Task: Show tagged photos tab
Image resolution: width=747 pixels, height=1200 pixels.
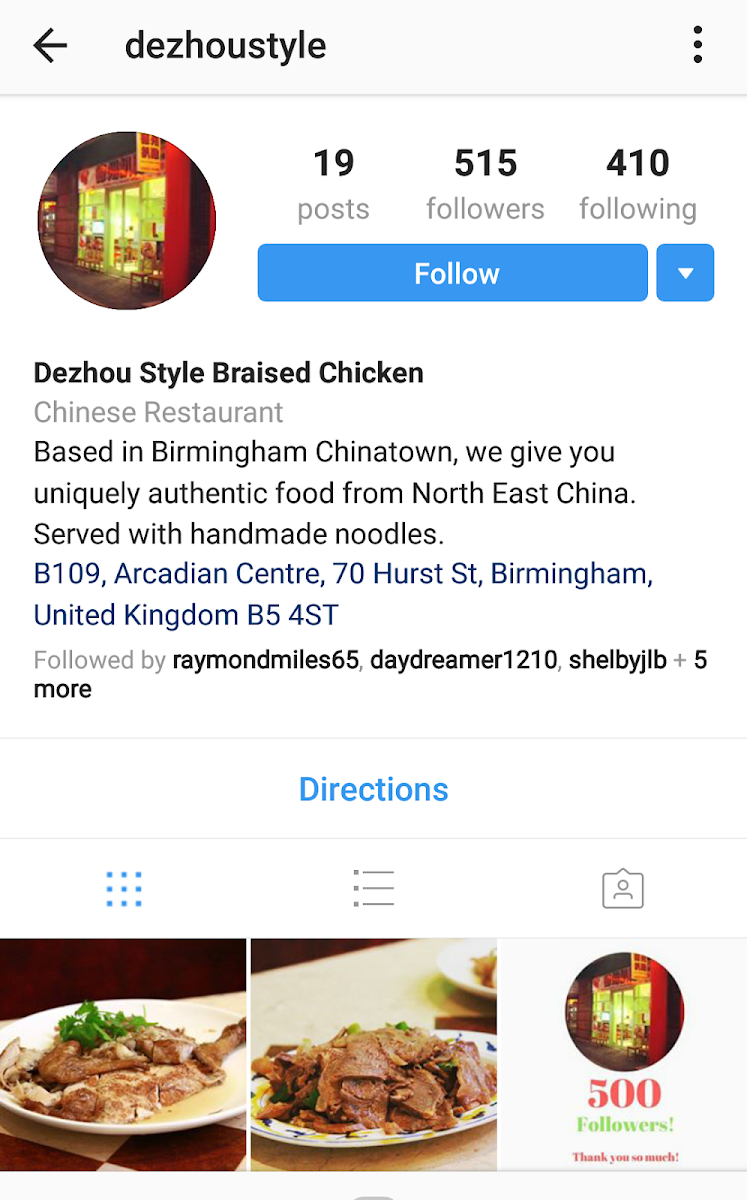Action: [622, 889]
